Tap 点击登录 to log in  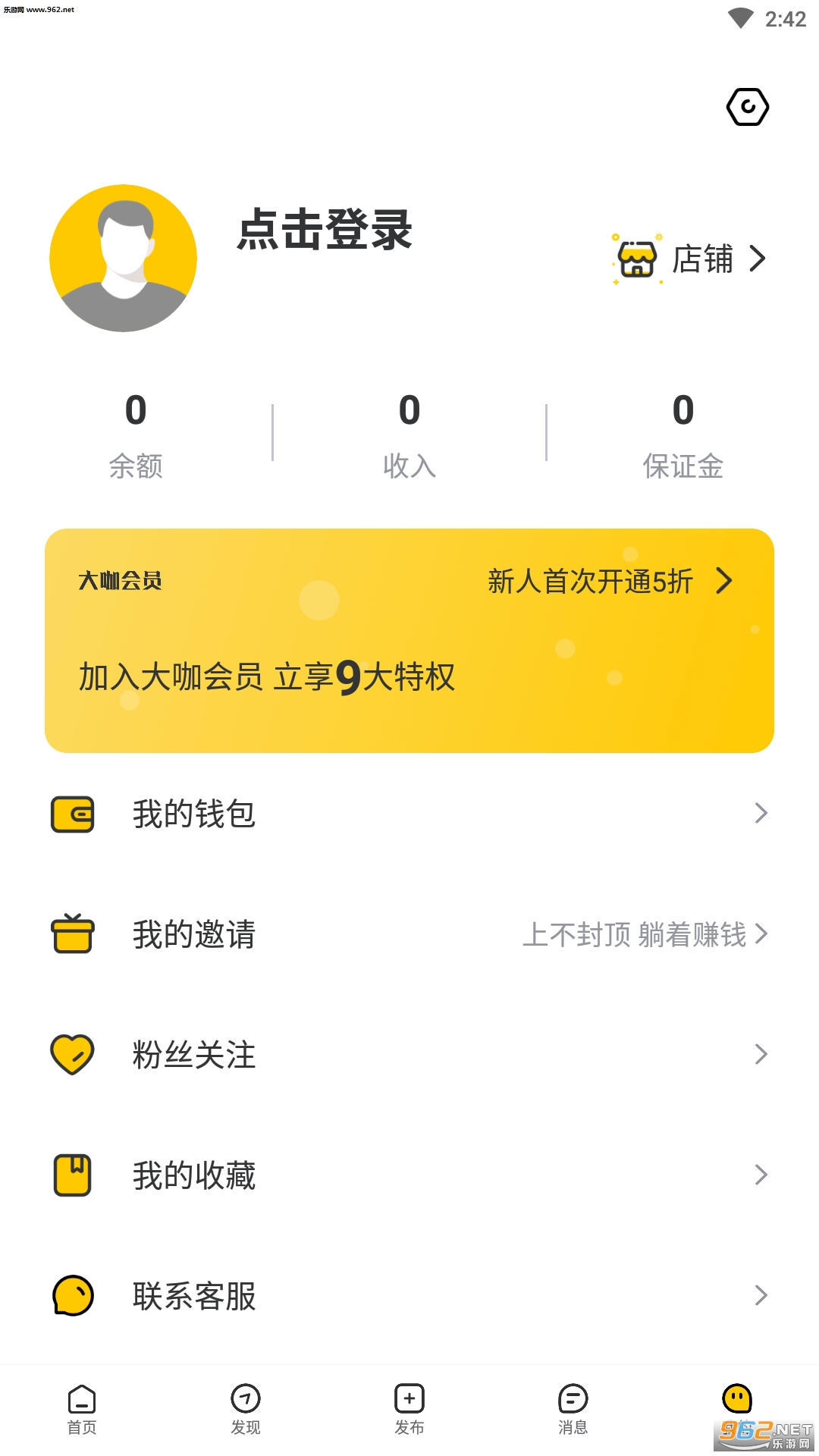tap(325, 230)
